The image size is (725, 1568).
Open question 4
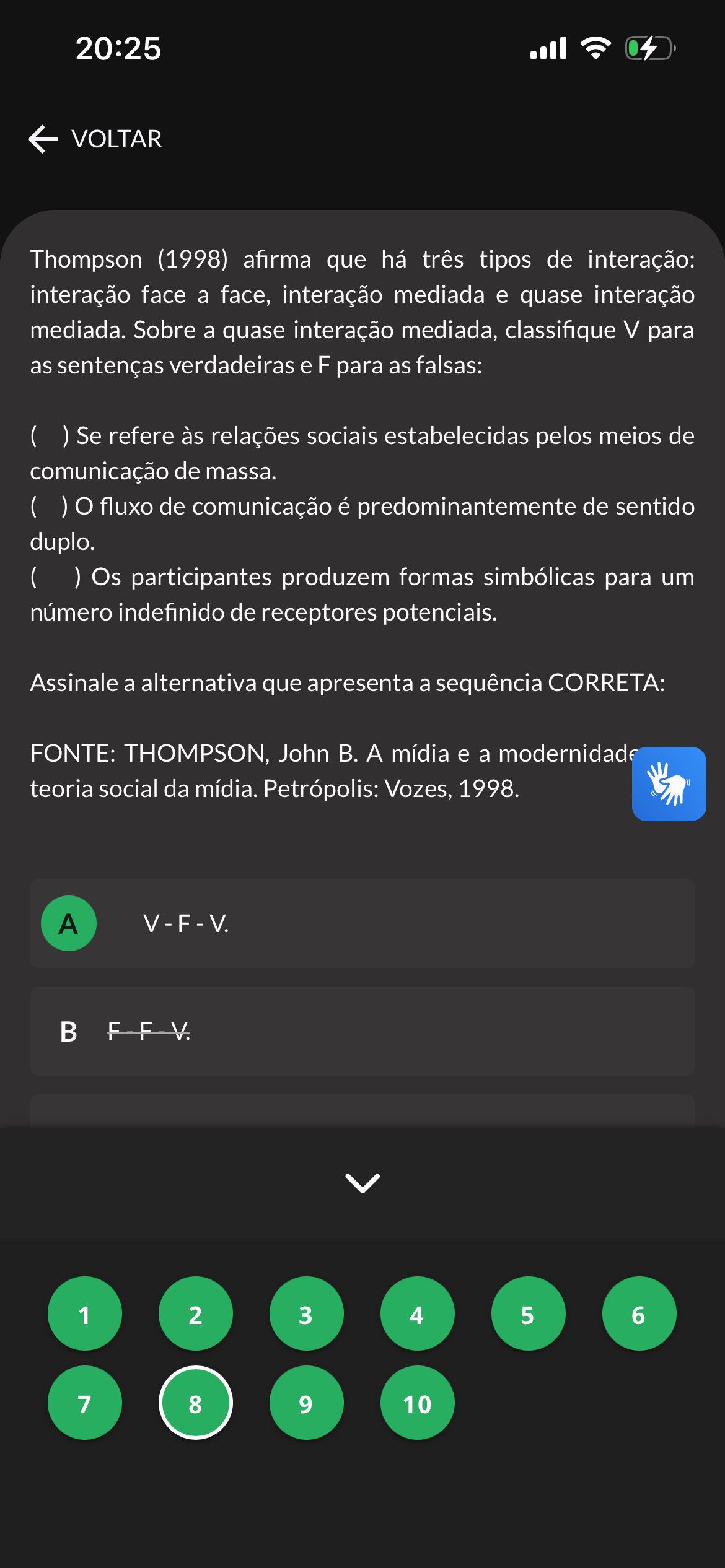point(418,1313)
